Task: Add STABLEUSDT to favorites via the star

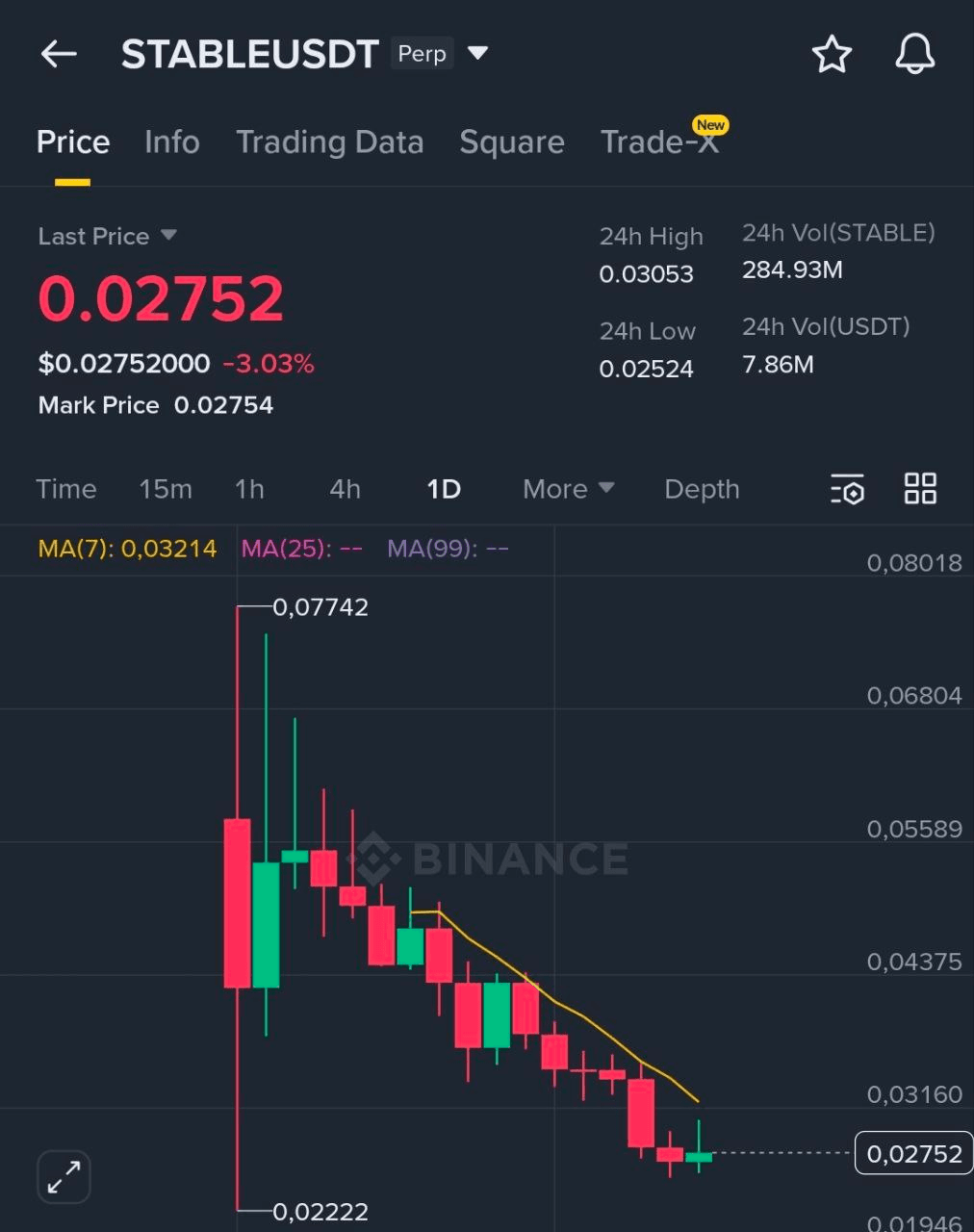Action: [x=831, y=55]
